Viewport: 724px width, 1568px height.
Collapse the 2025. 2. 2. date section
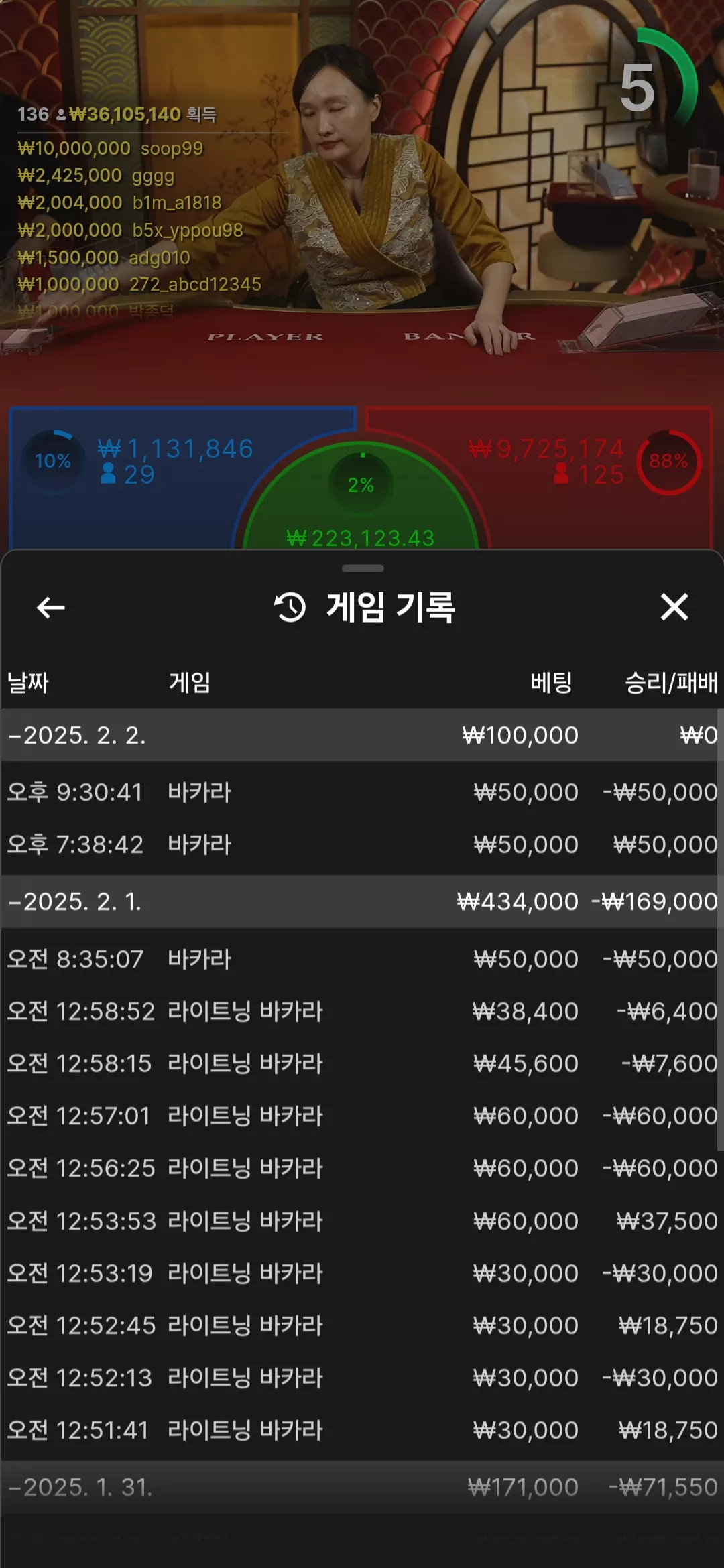click(362, 735)
